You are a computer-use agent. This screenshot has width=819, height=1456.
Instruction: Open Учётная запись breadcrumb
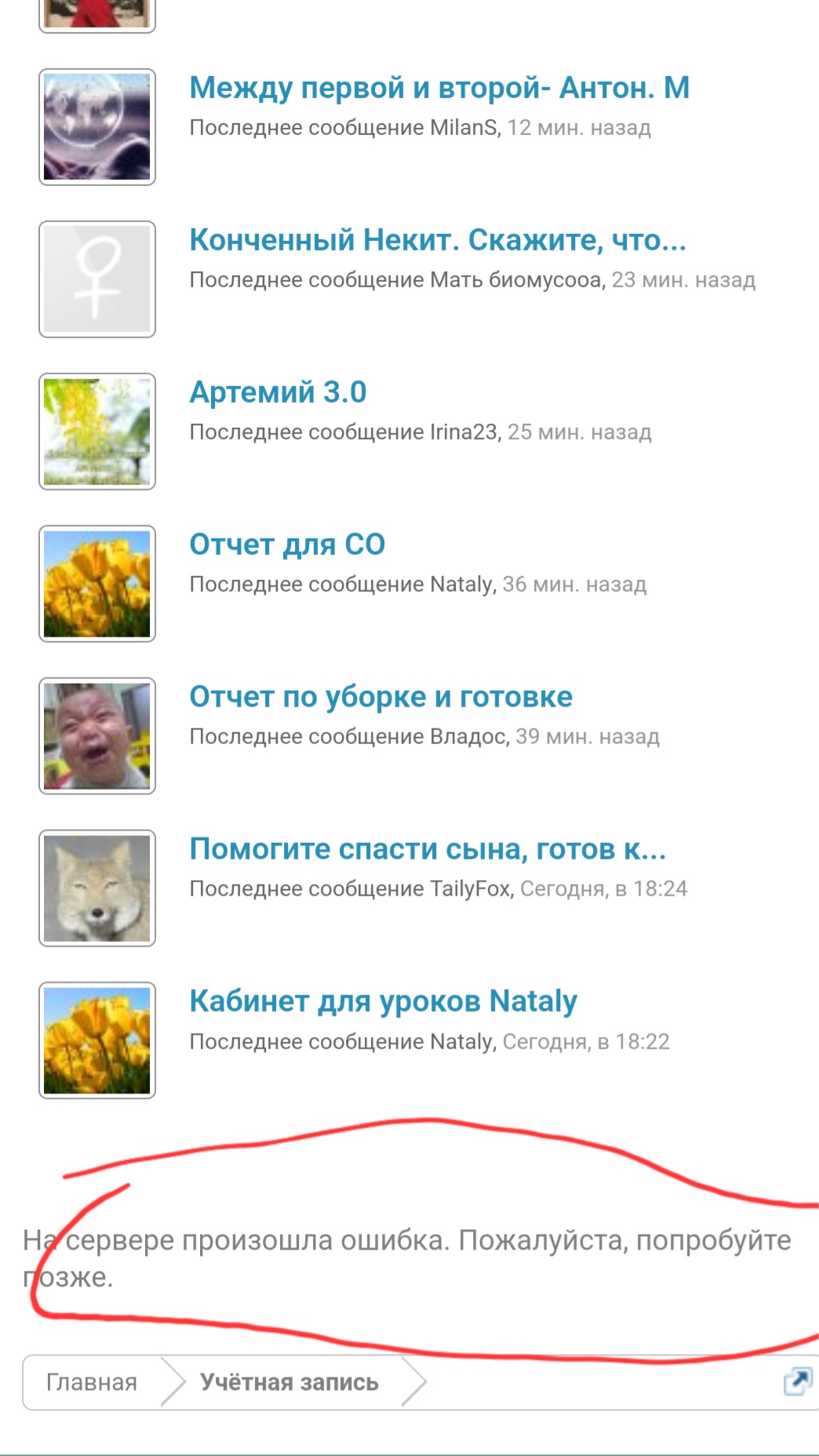(x=289, y=1382)
